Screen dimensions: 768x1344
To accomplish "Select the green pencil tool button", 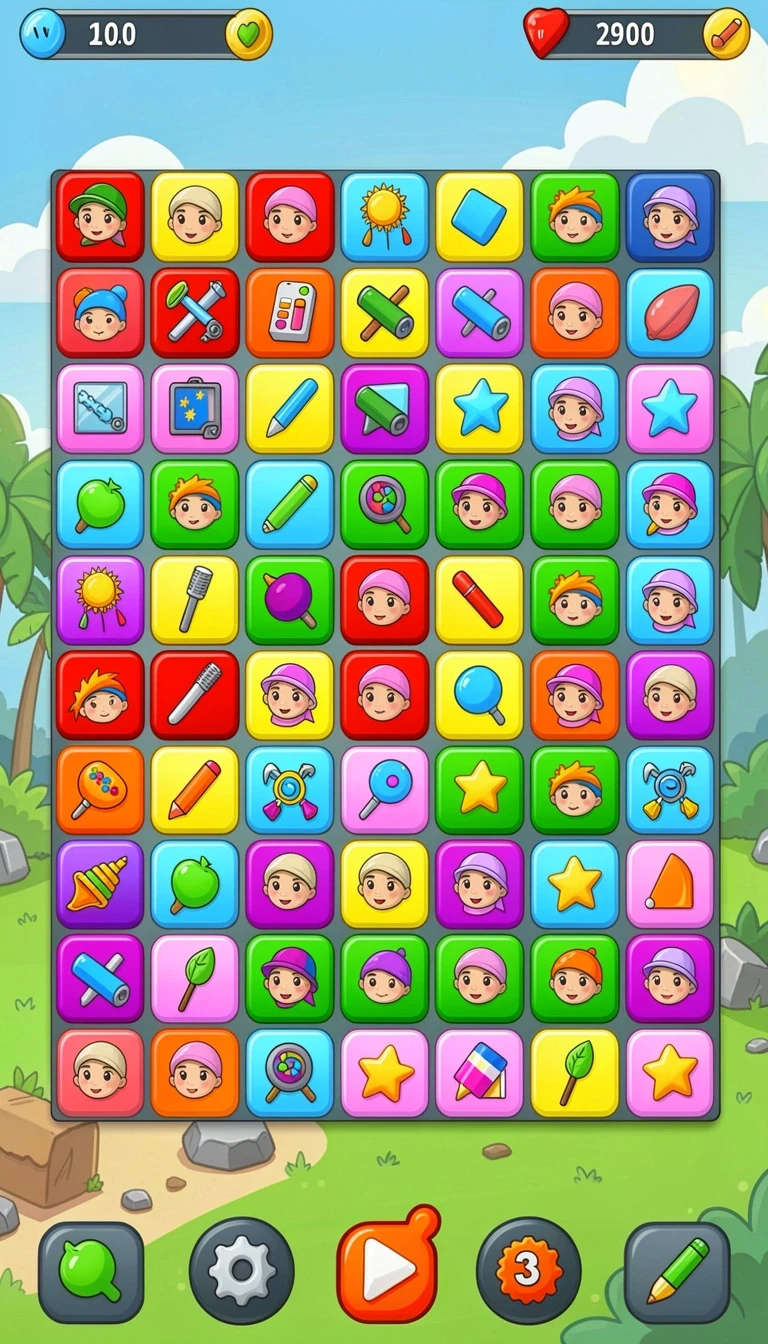I will click(677, 1272).
